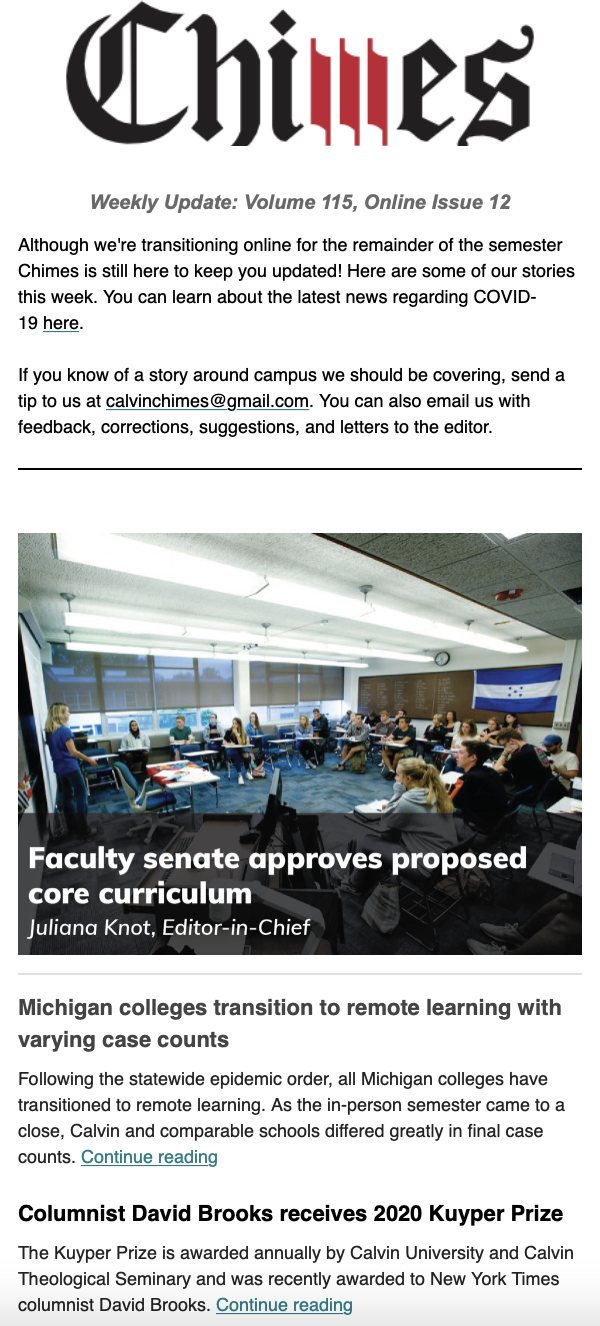This screenshot has width=600, height=1326.
Task: Open the Faculty senate core curriculum story
Action: [x=300, y=743]
